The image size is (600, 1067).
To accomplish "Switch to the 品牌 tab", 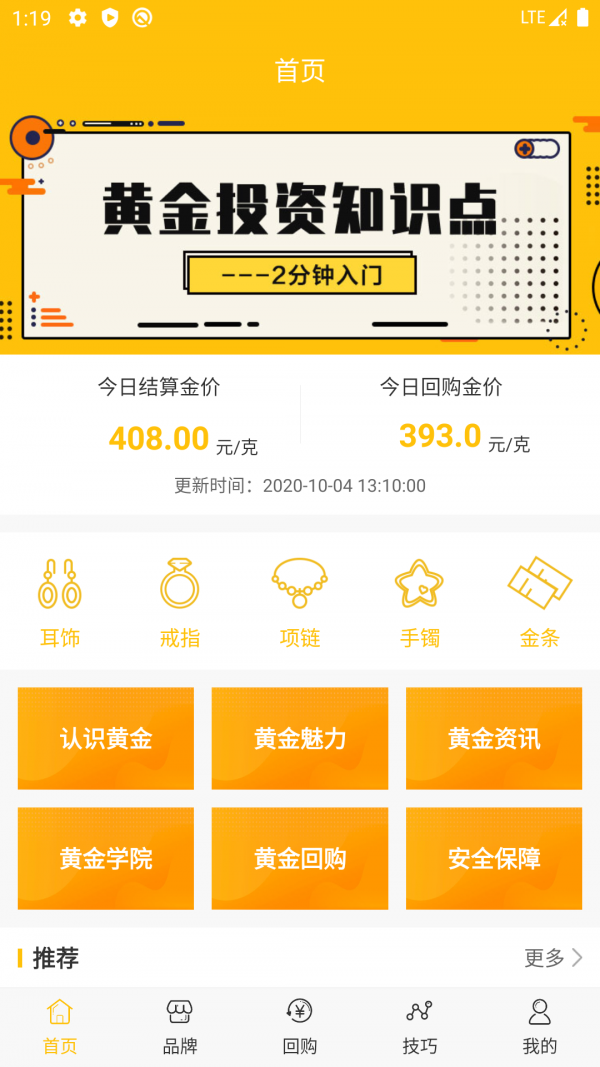I will click(x=180, y=1027).
